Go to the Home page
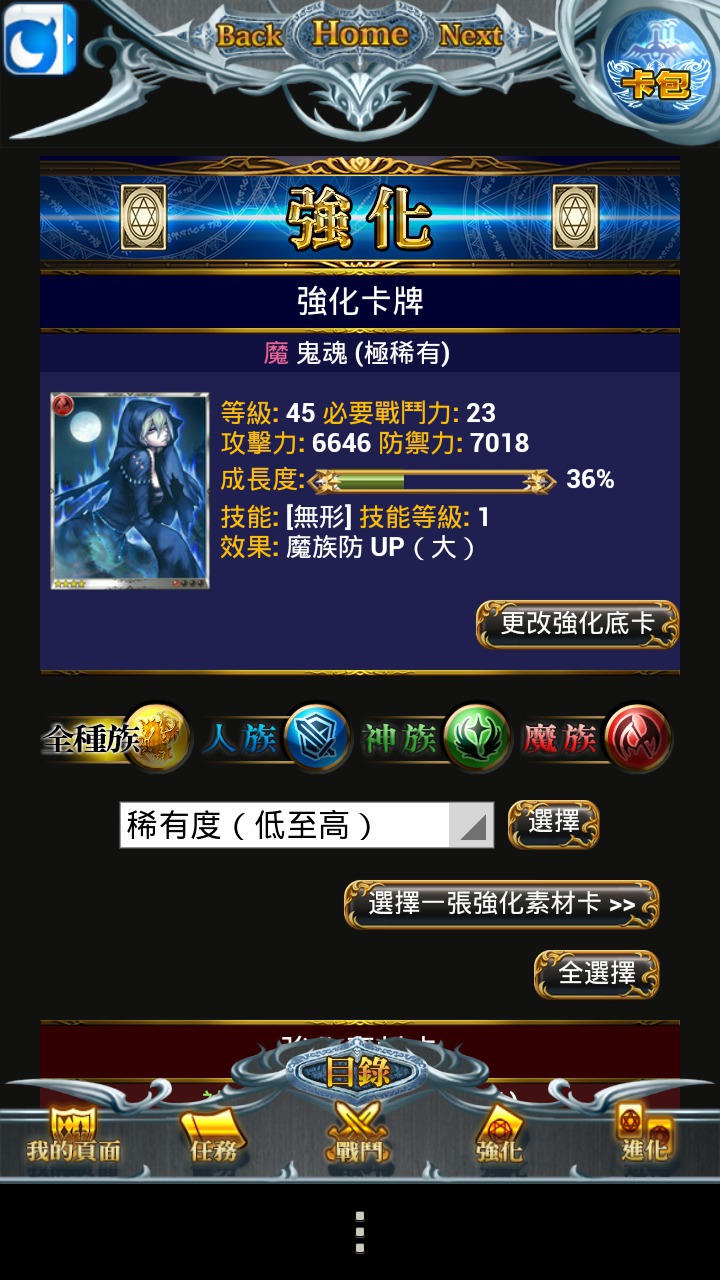Image resolution: width=720 pixels, height=1280 pixels. (360, 34)
